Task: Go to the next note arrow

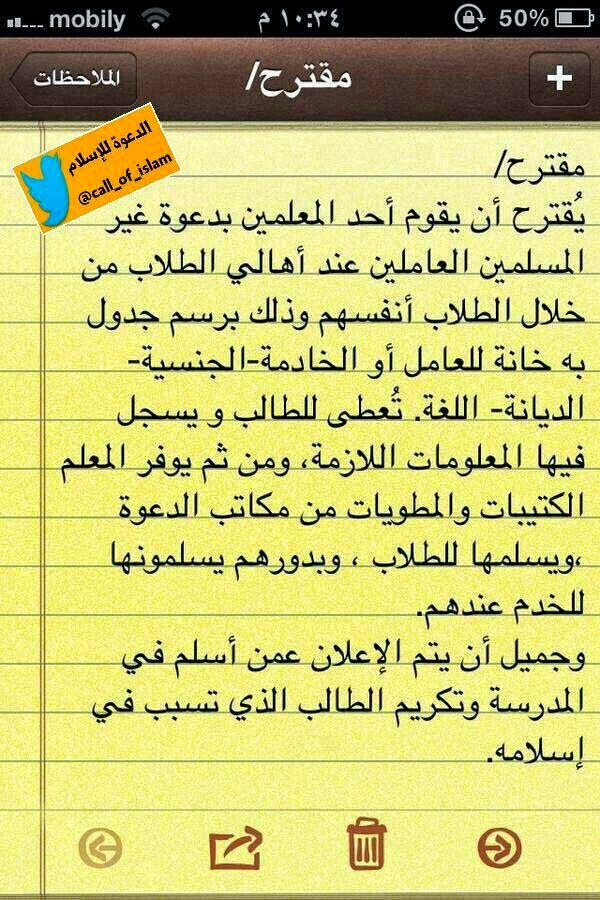Action: 499,848
